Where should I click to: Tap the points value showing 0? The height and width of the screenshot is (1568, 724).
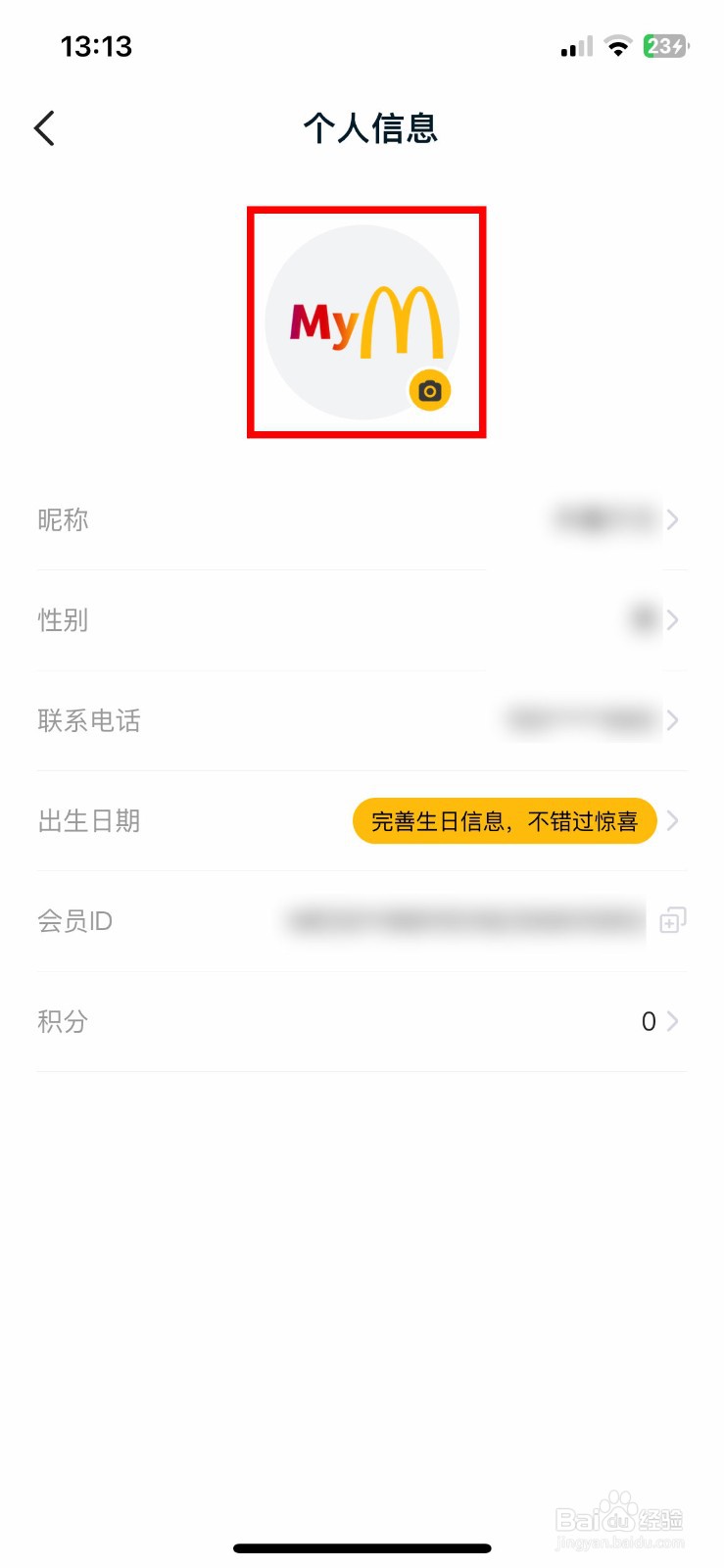(x=649, y=1021)
